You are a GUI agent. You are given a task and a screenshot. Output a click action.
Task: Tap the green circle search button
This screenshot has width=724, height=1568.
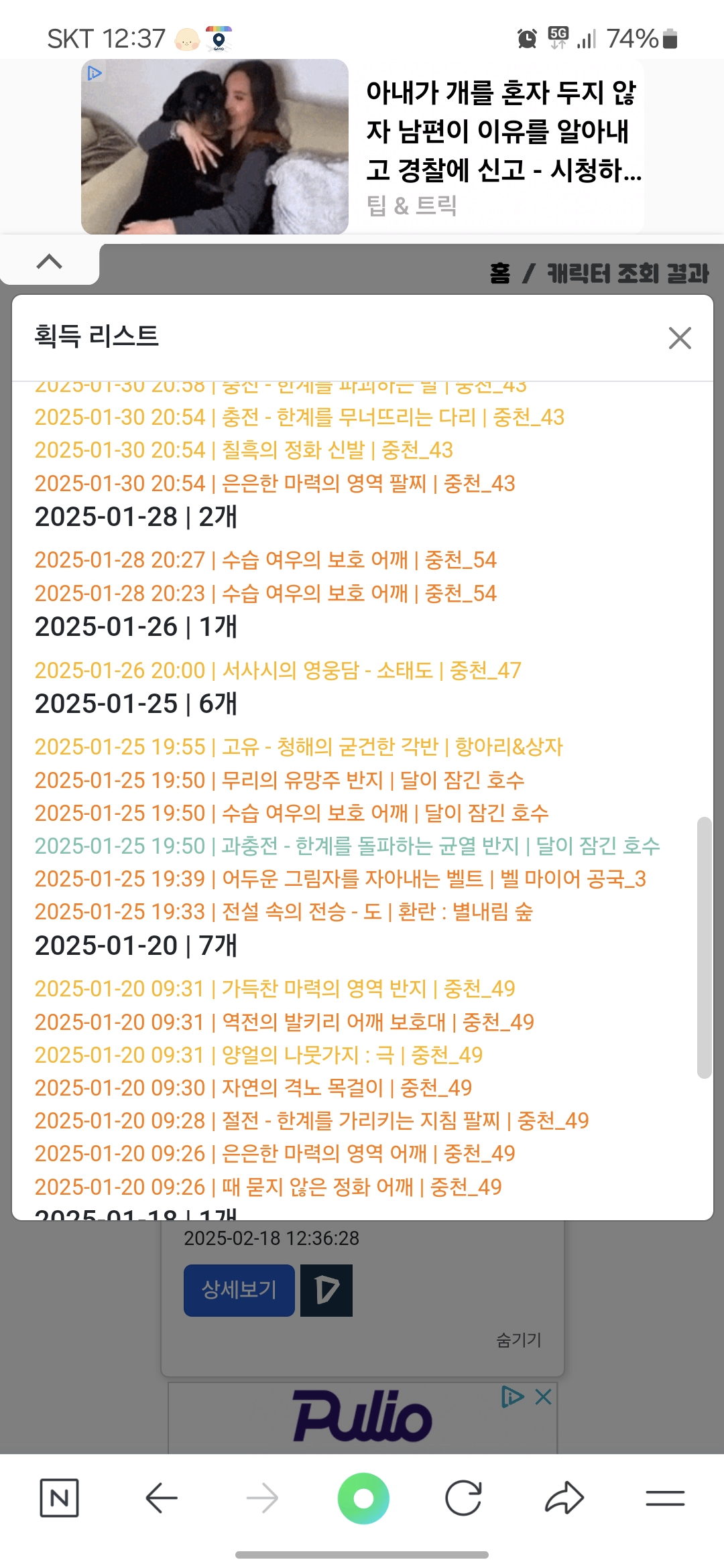(x=363, y=1498)
